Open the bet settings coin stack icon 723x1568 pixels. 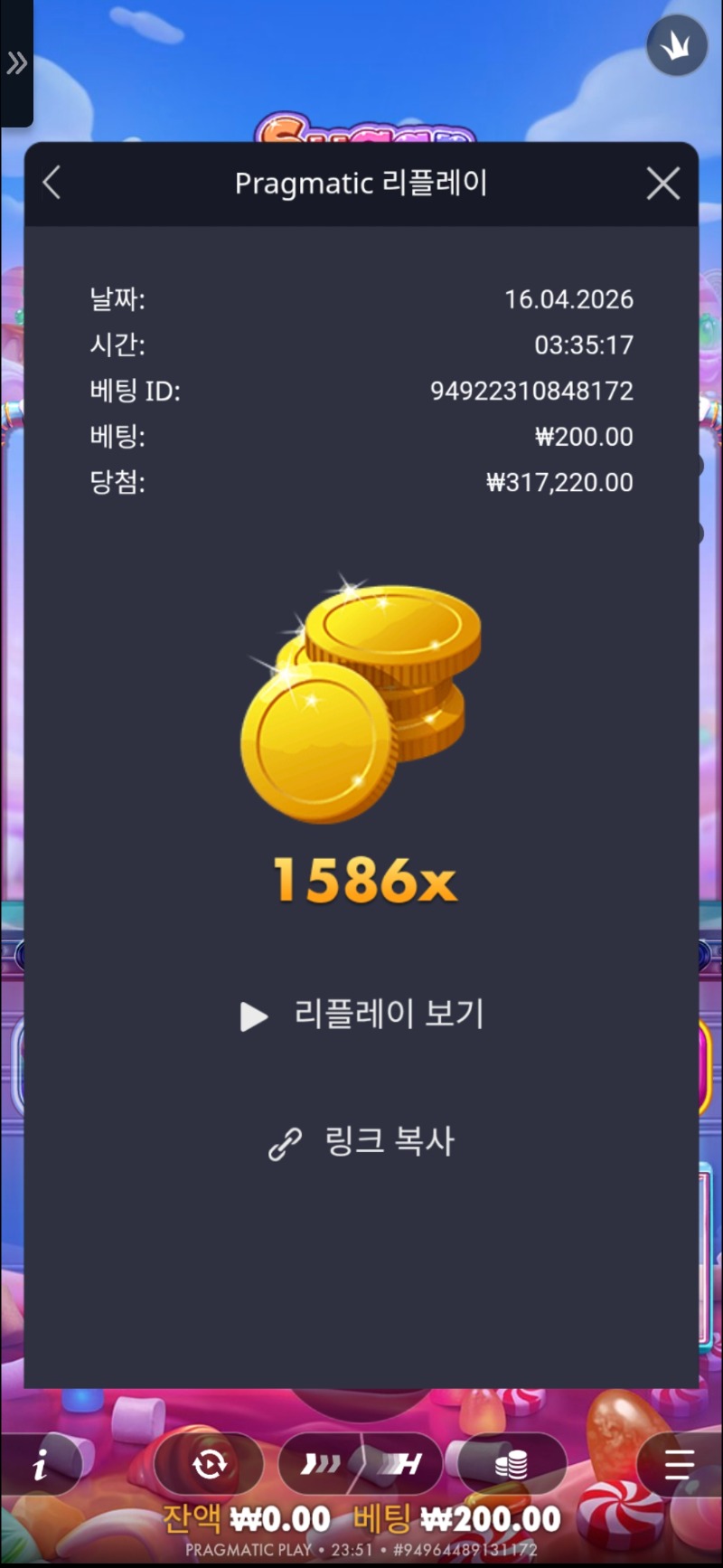pos(512,1463)
